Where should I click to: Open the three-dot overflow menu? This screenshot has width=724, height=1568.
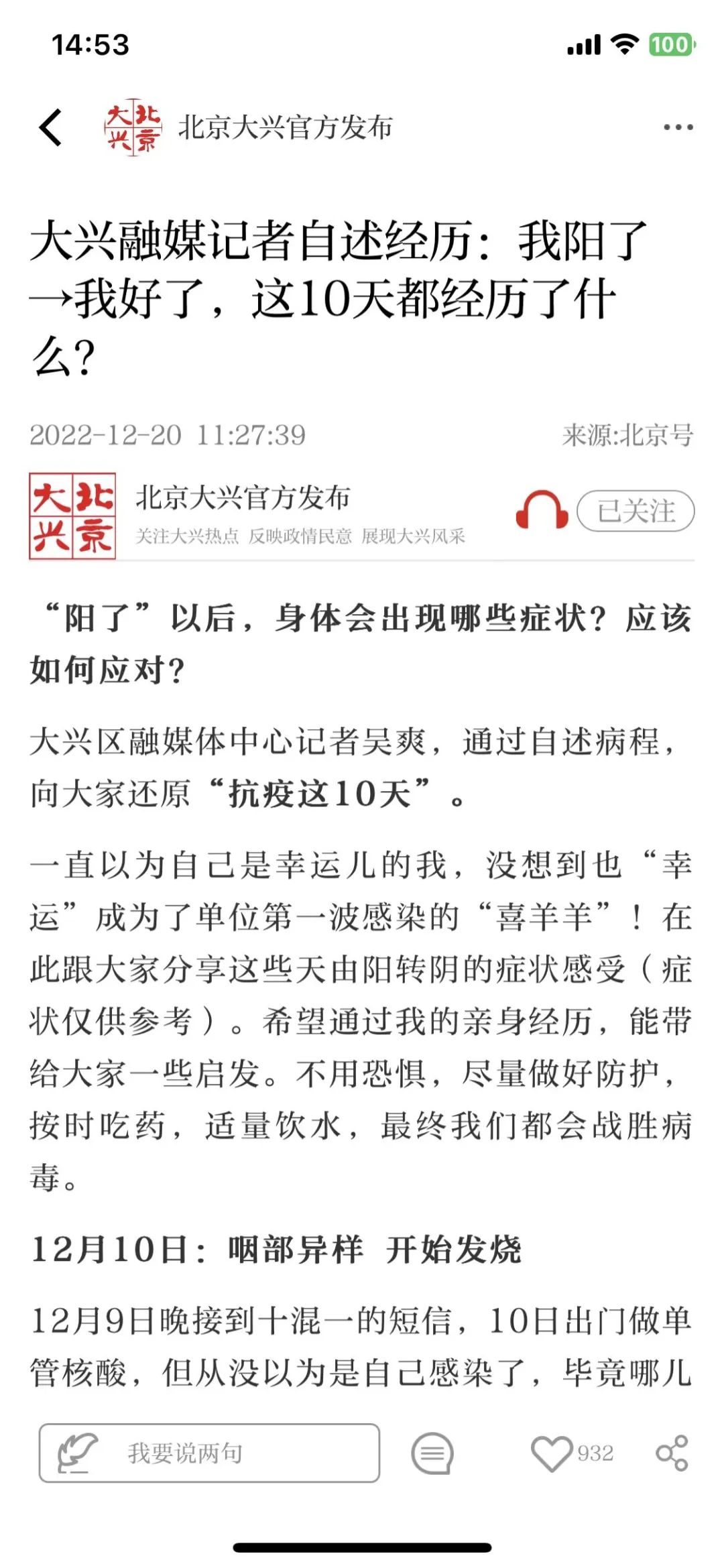point(678,127)
